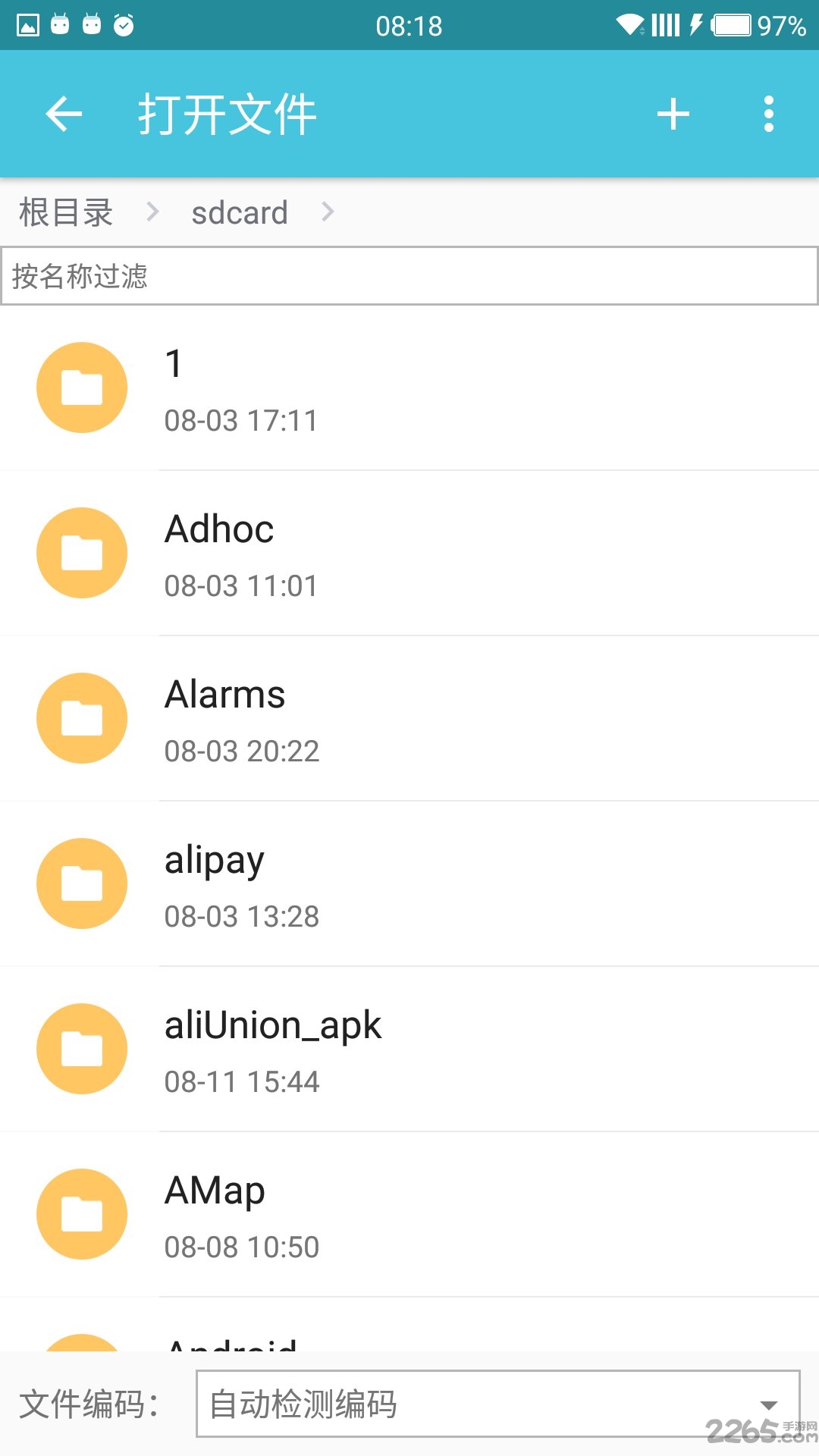The height and width of the screenshot is (1456, 819).
Task: Select the sdcard breadcrumb
Action: [240, 212]
